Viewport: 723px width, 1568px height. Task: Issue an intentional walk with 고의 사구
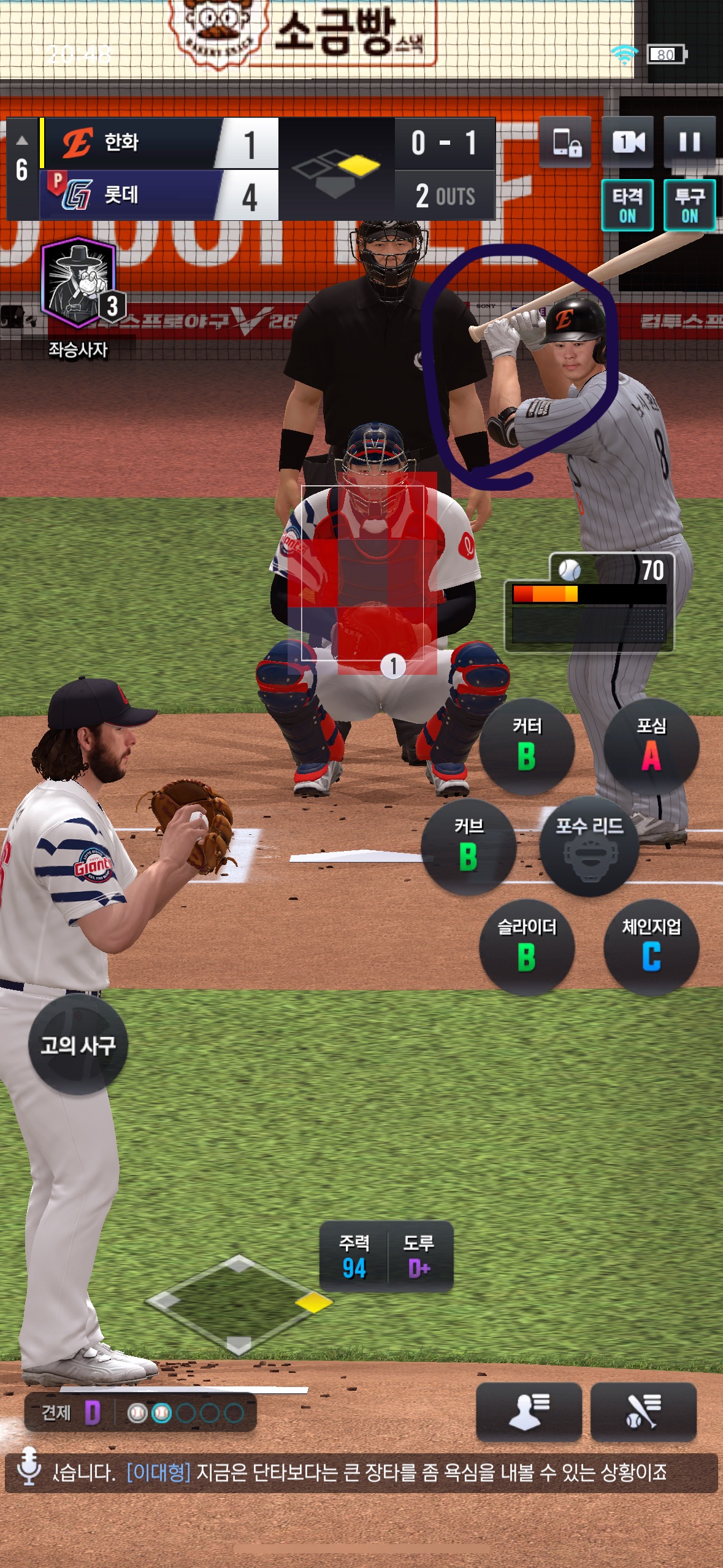pos(78,1045)
